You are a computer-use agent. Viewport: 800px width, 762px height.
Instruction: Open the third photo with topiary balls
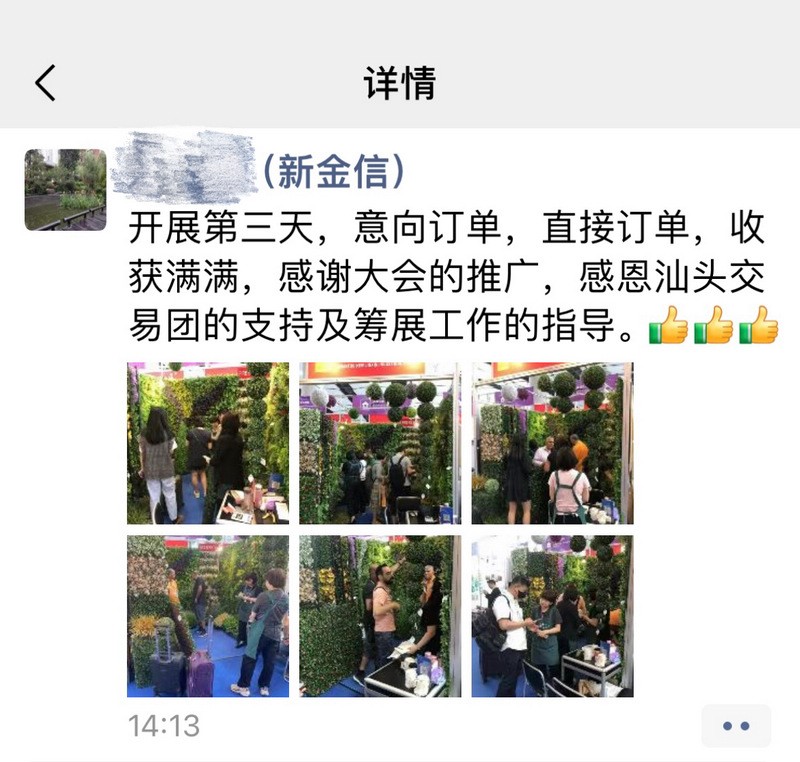coord(552,443)
